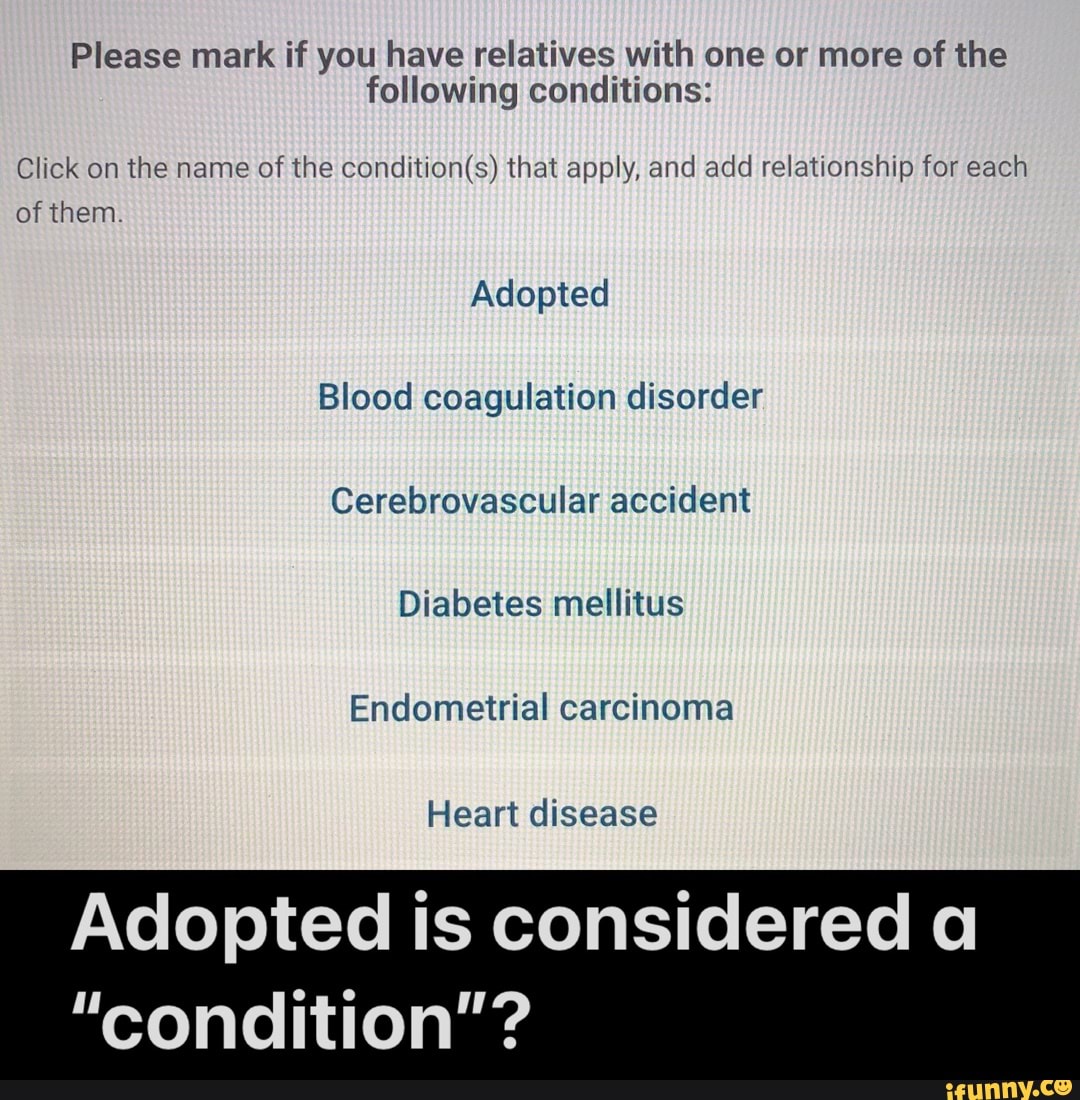Click the "Blood coagulation disorder" condition
The width and height of the screenshot is (1080, 1100).
539,397
